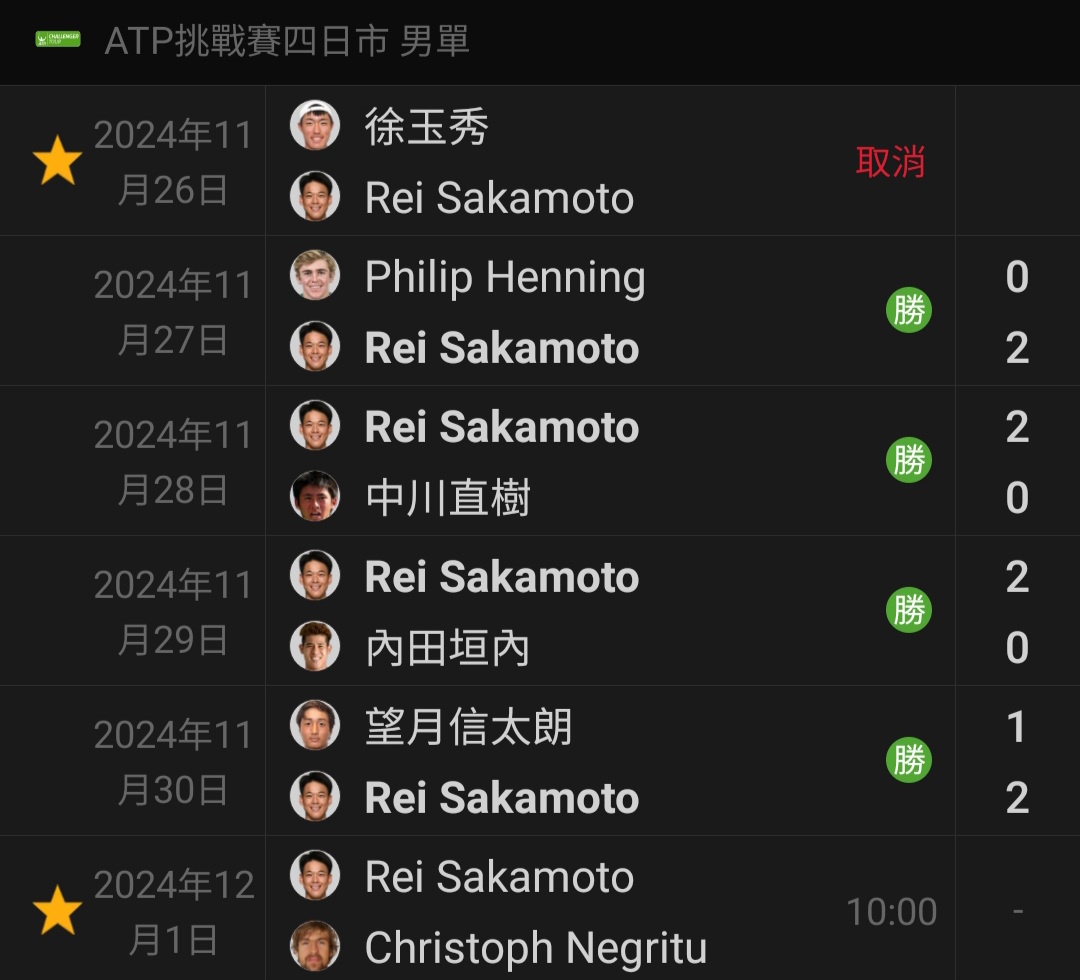View the 望月信太朗 vs Rei Sakamoto match details

(x=600, y=762)
